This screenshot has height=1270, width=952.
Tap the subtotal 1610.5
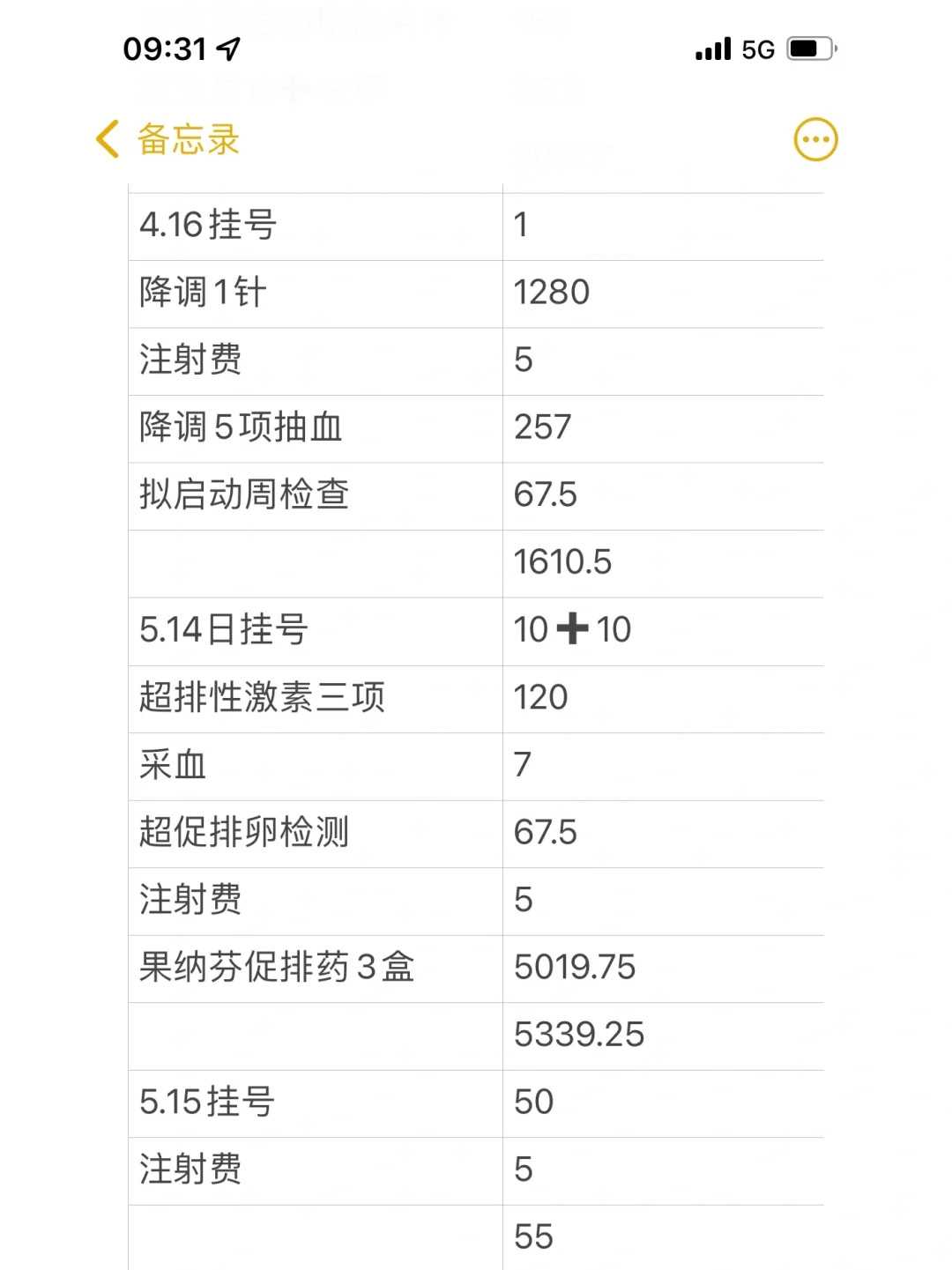(x=562, y=562)
